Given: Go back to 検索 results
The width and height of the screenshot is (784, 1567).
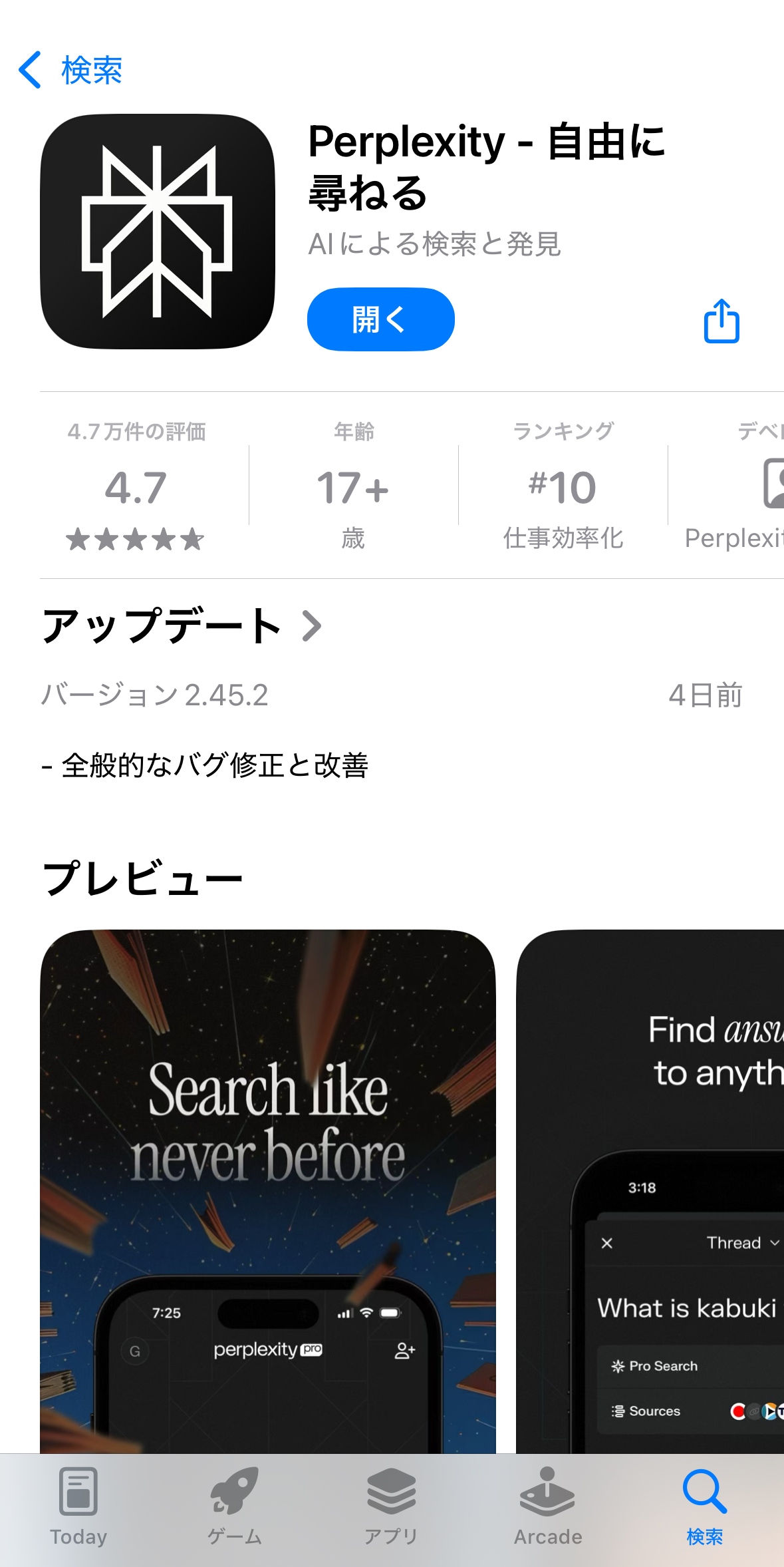Looking at the screenshot, I should click(70, 70).
